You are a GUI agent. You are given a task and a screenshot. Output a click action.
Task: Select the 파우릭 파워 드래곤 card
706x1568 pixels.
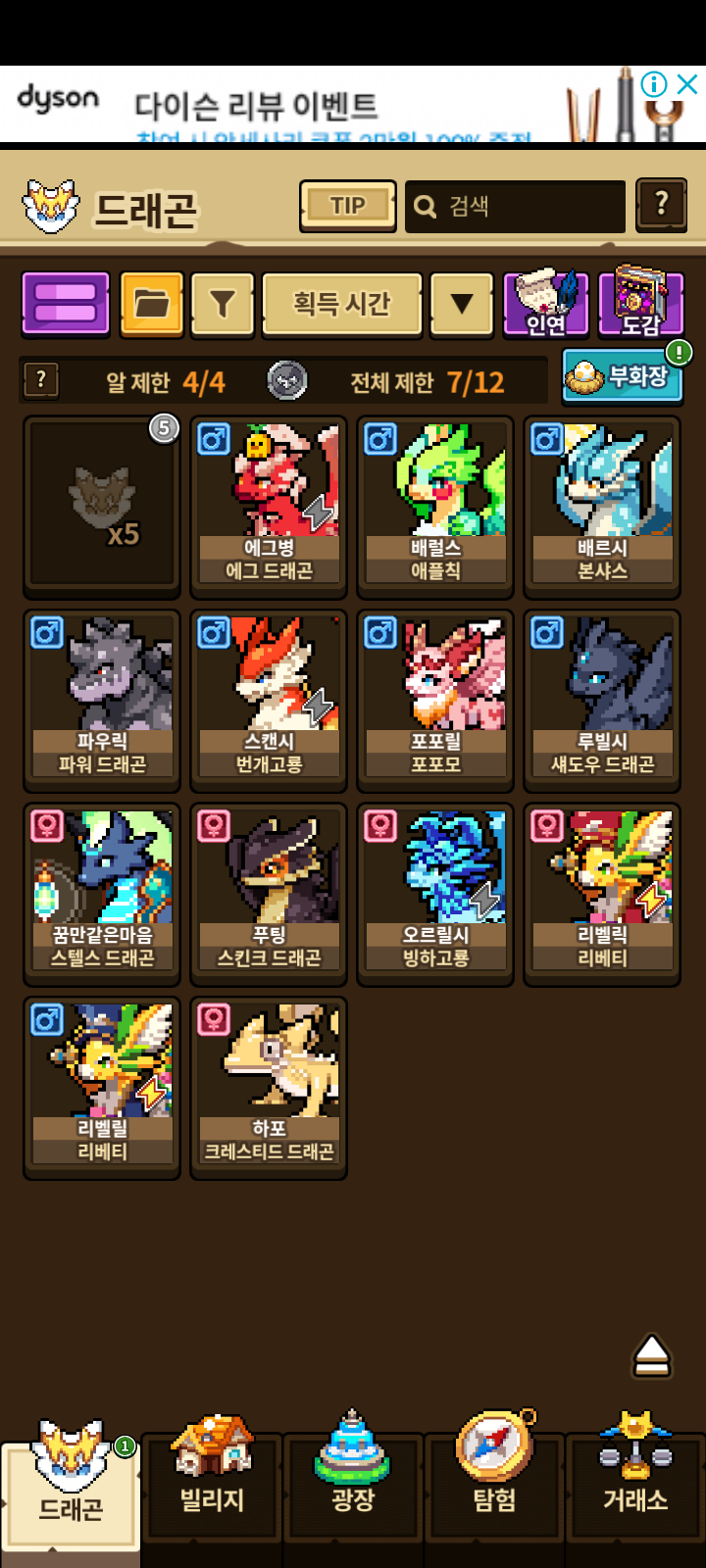(x=102, y=699)
